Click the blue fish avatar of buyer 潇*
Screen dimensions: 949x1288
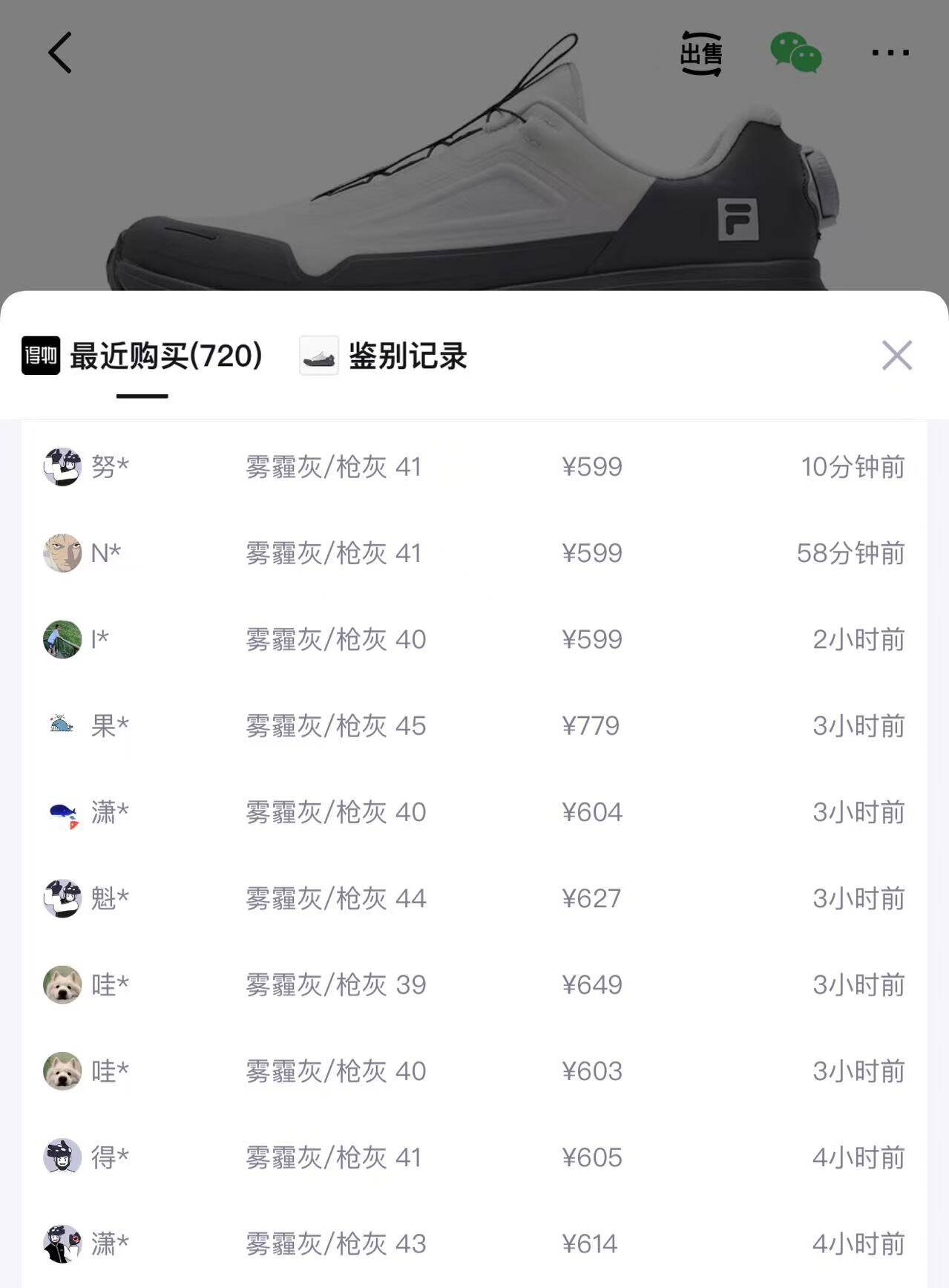pyautogui.click(x=64, y=812)
